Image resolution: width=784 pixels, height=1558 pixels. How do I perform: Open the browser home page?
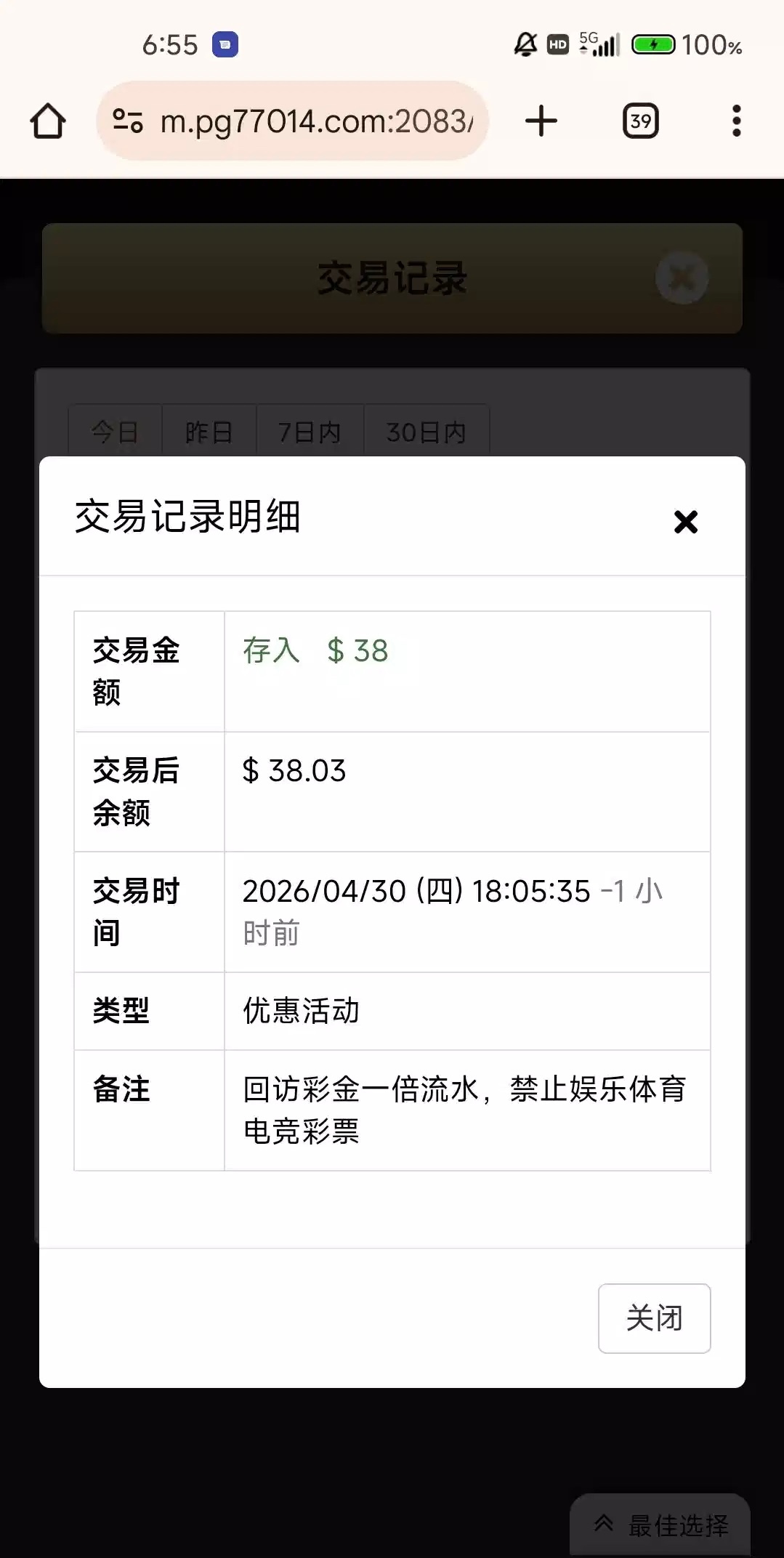pyautogui.click(x=48, y=121)
